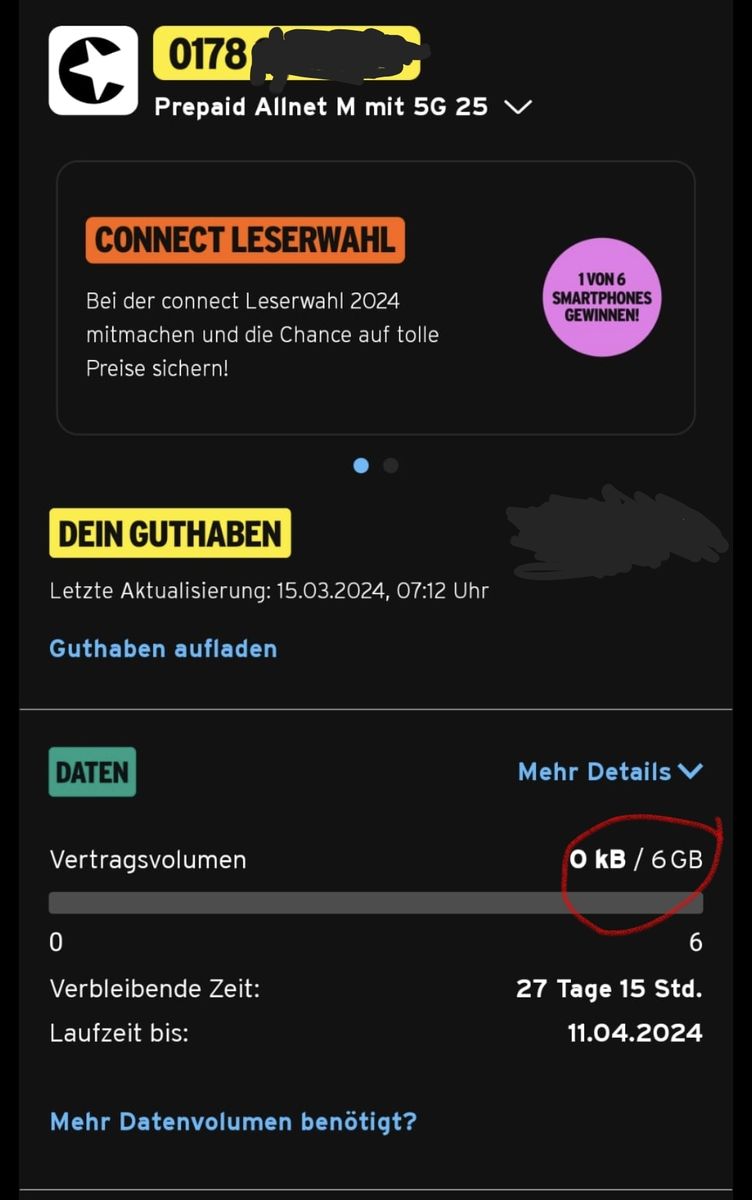Open the Connect Leserwahl promo card
This screenshot has width=752, height=1200.
(x=375, y=298)
